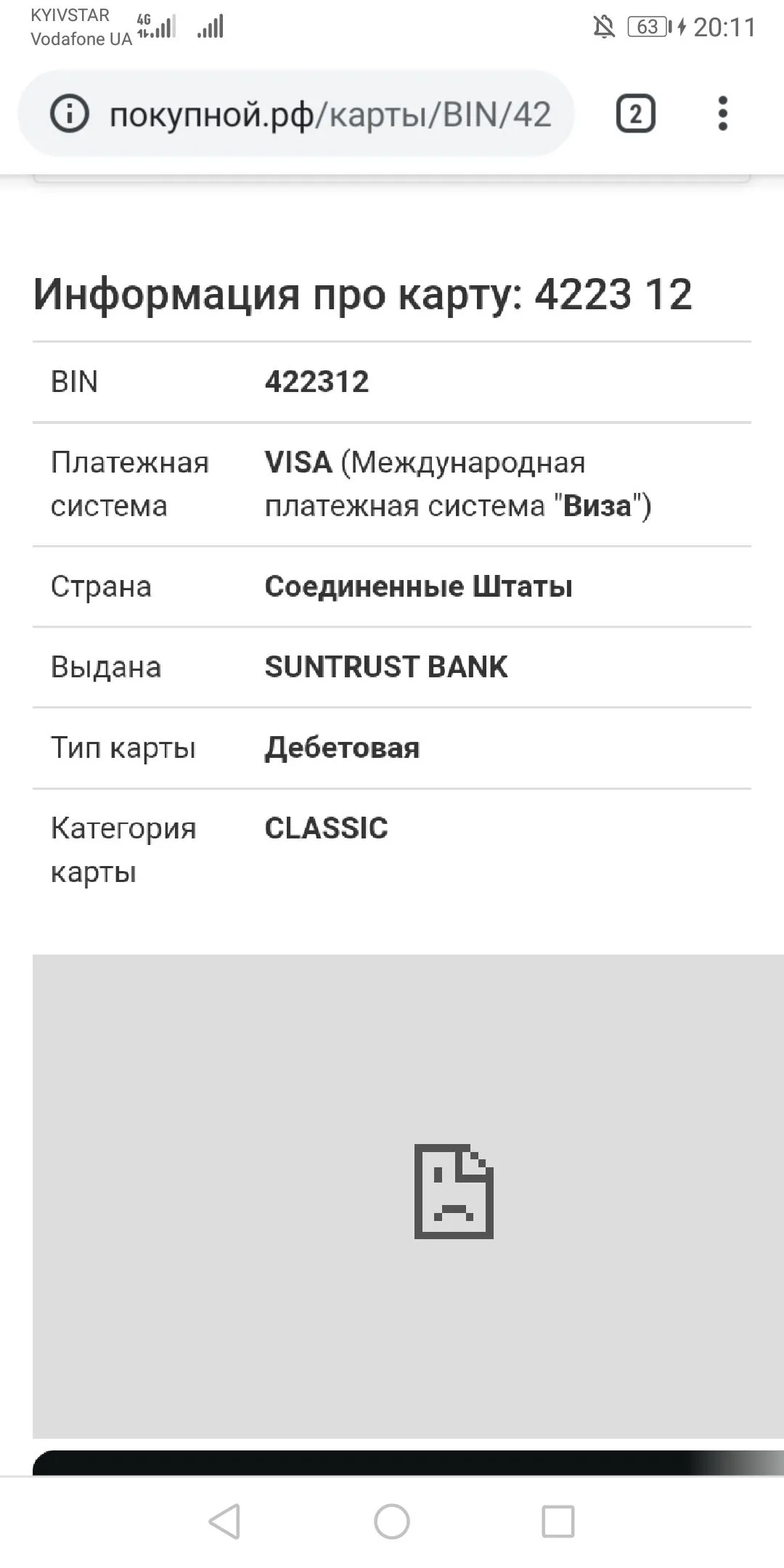Open the browser overflow menu
The width and height of the screenshot is (784, 1568).
click(722, 114)
